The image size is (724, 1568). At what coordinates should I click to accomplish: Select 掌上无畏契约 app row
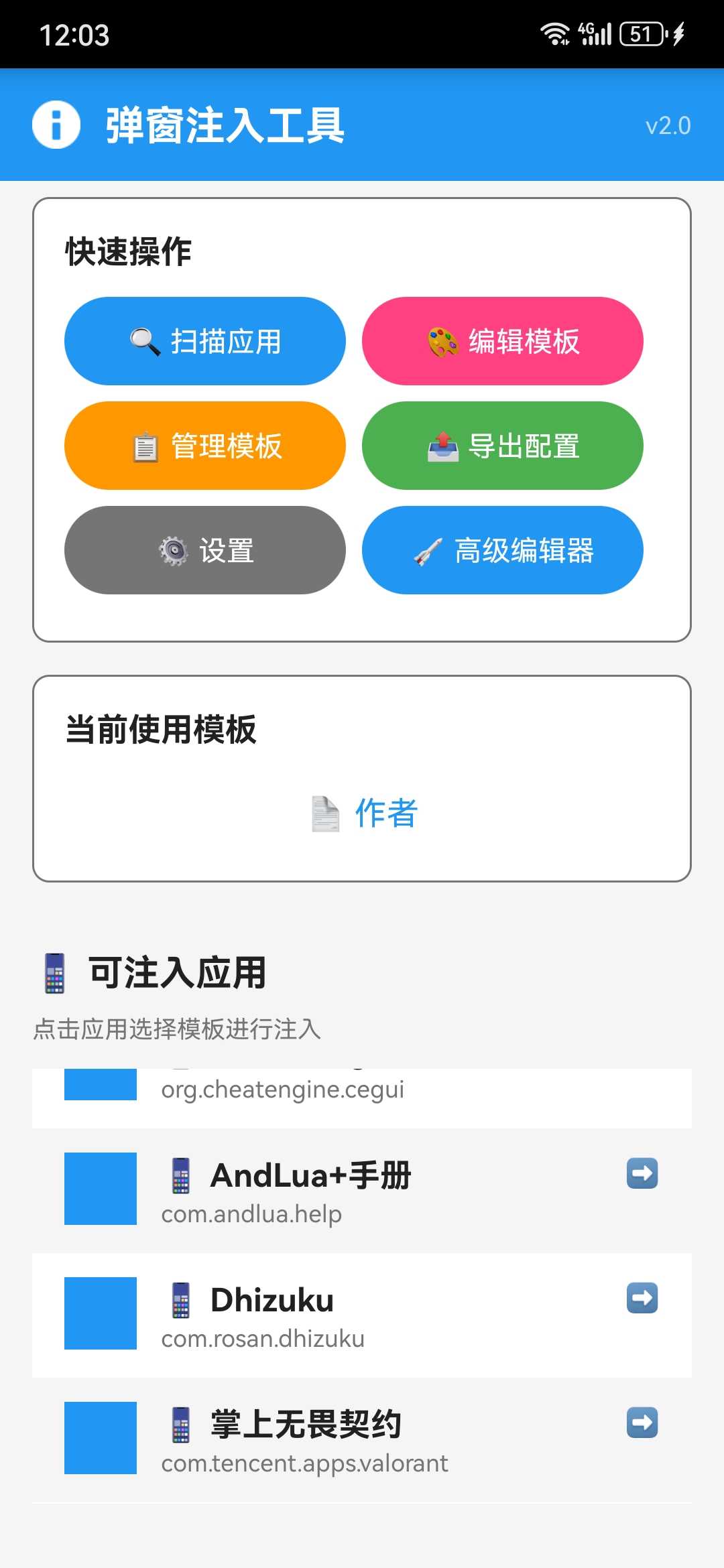[x=362, y=1440]
